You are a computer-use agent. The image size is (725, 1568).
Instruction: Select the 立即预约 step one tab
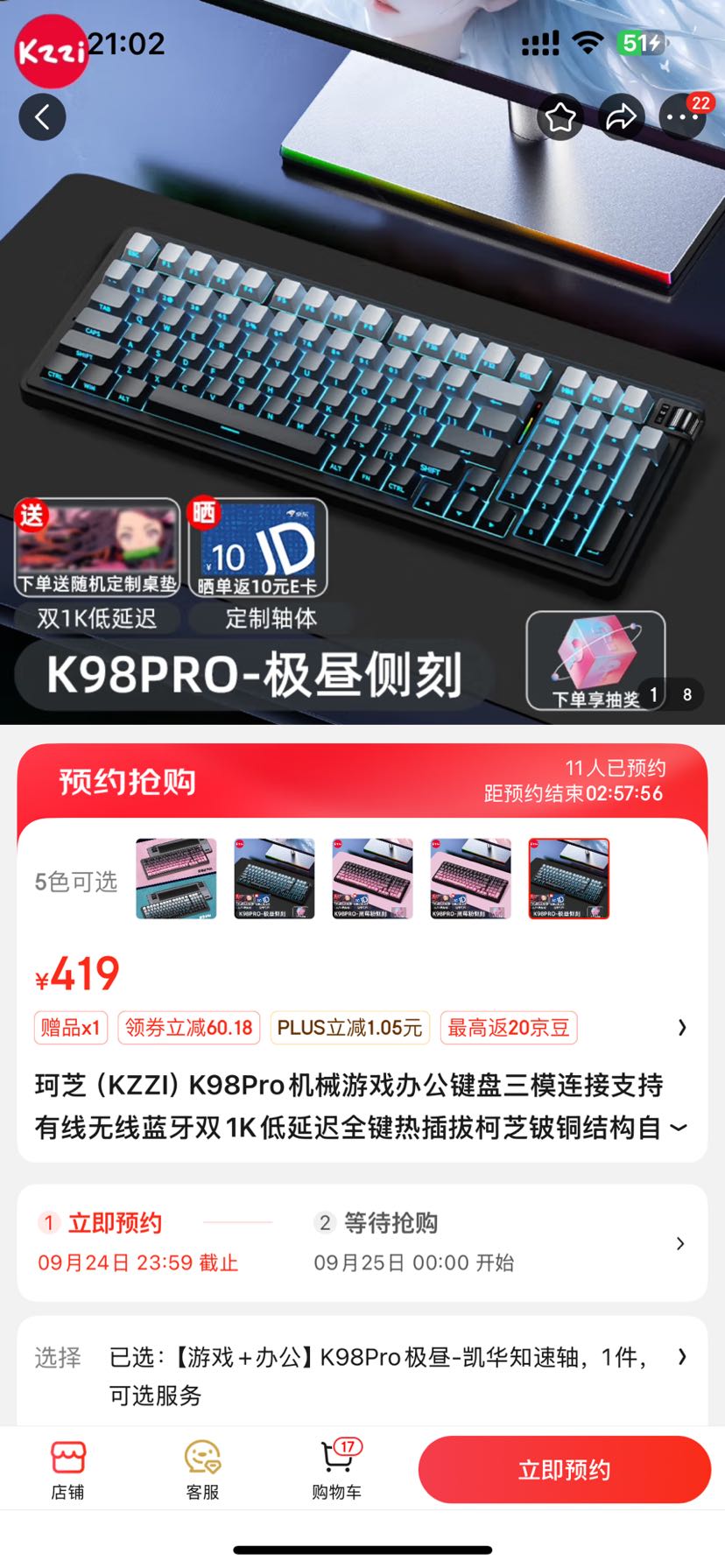click(105, 1221)
